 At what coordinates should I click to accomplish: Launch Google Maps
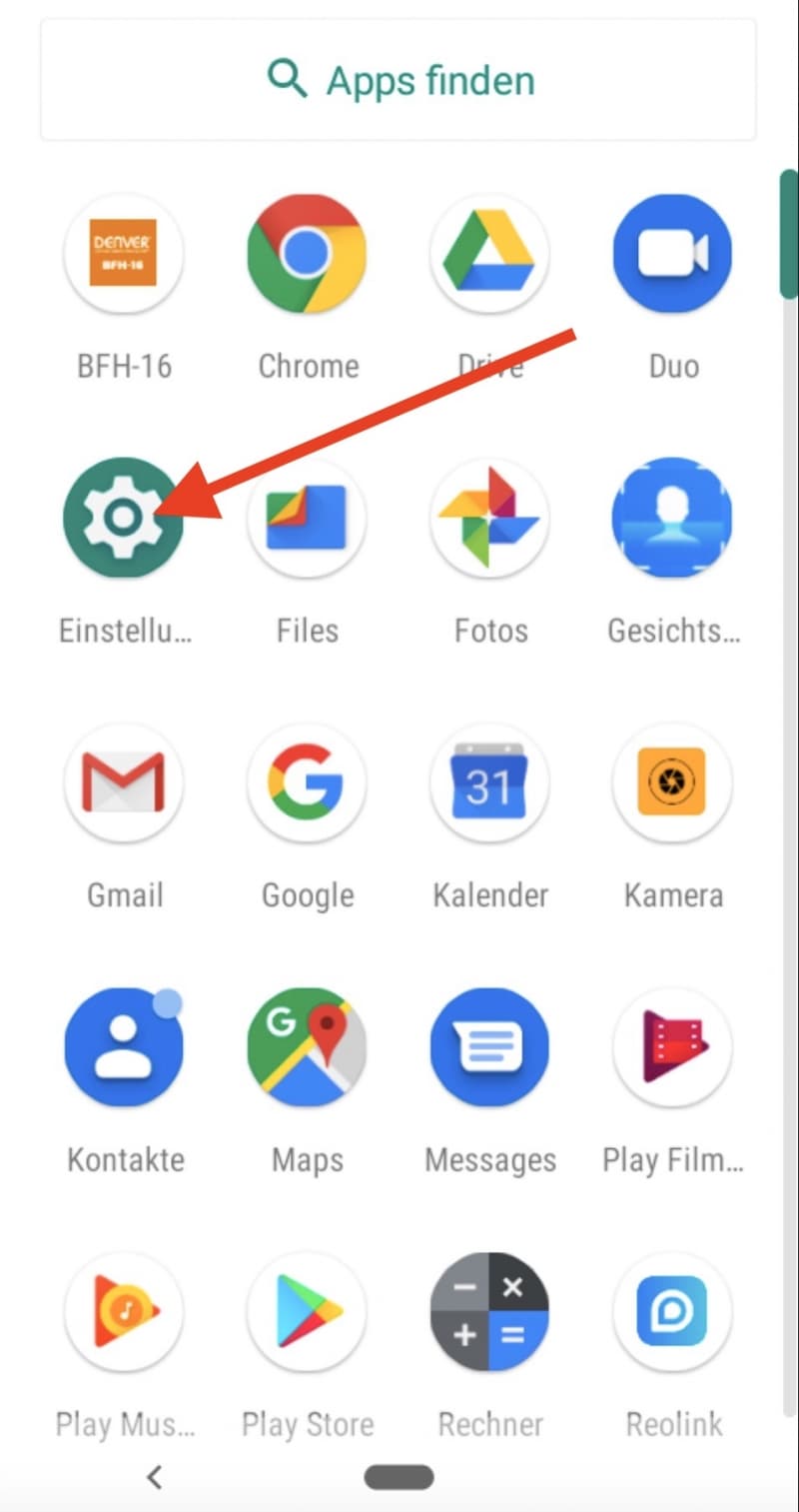coord(307,1047)
